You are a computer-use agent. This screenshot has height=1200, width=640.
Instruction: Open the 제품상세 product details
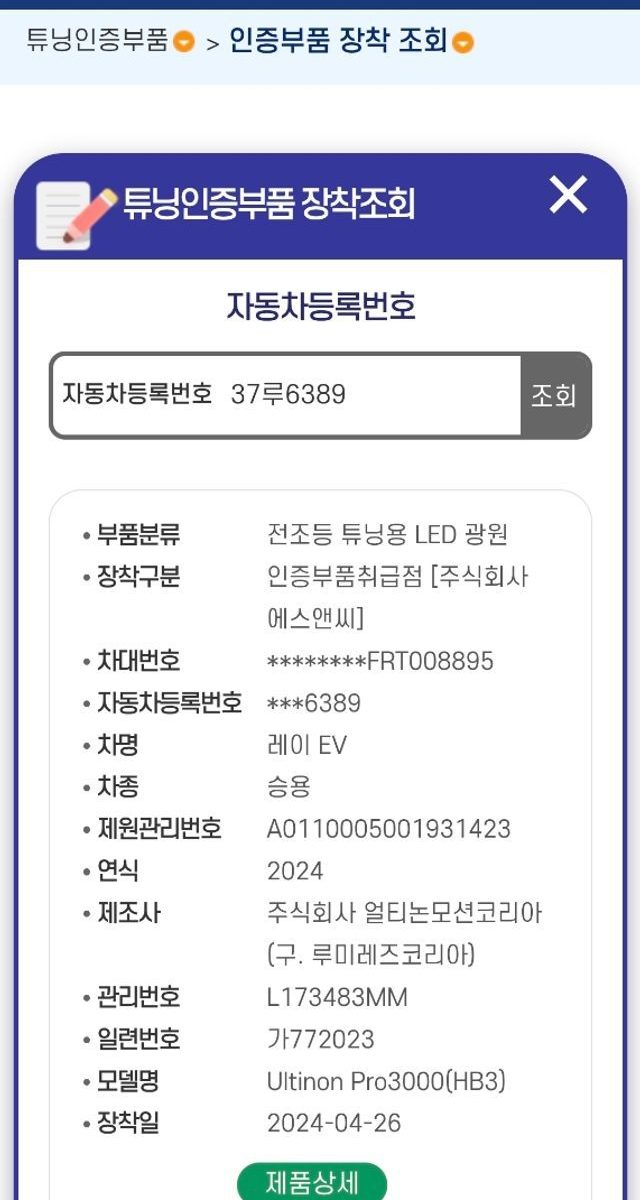[x=312, y=1183]
